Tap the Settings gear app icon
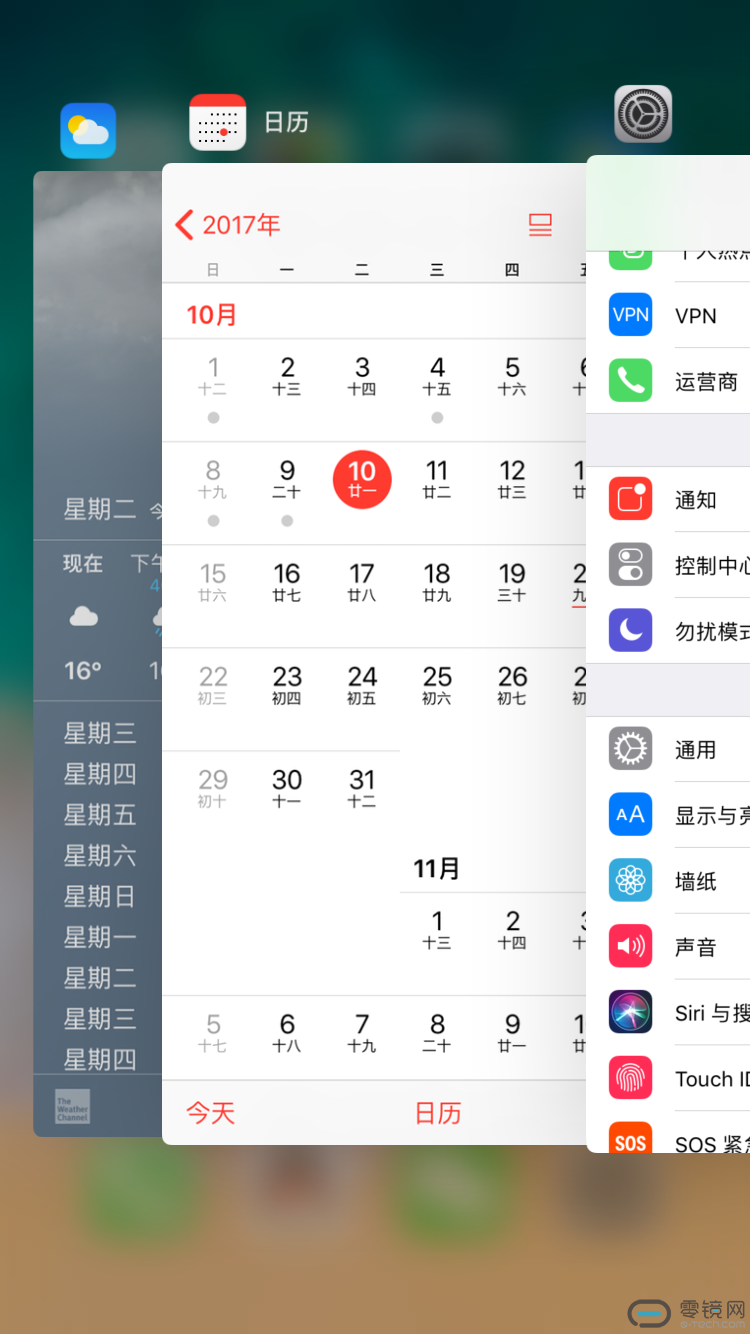The height and width of the screenshot is (1334, 750). [643, 114]
